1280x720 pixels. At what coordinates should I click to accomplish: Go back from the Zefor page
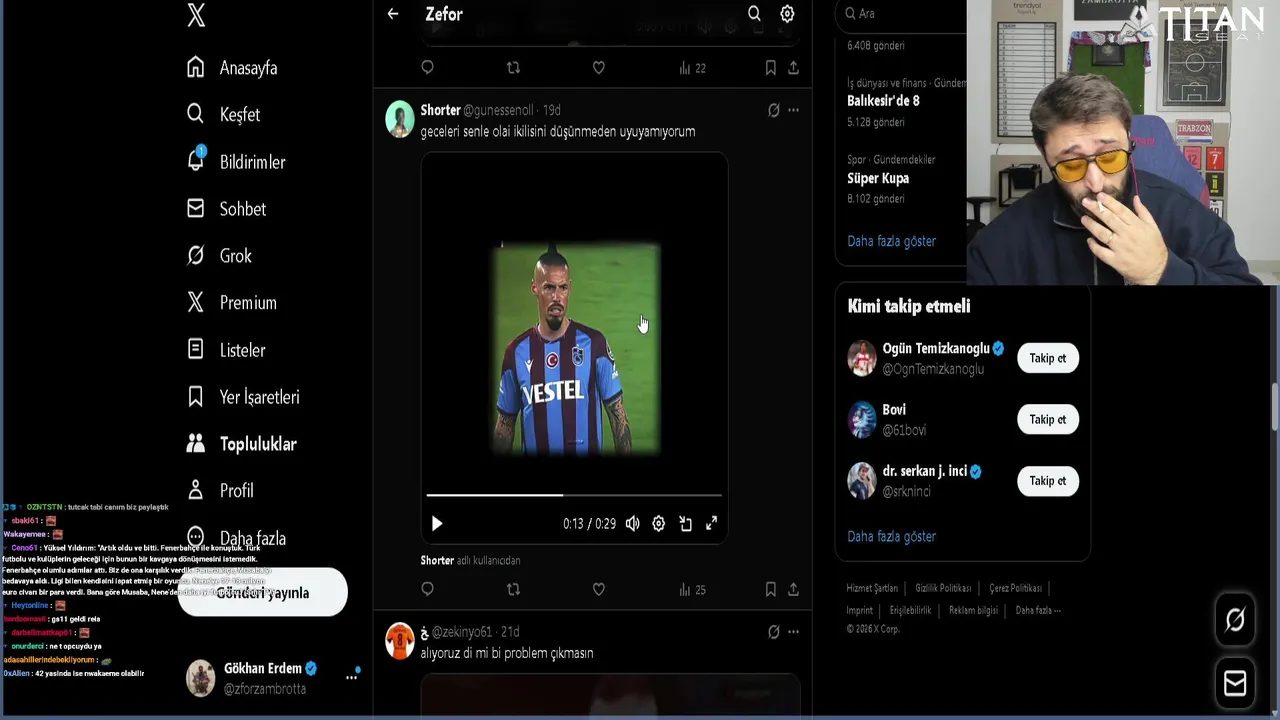(393, 14)
